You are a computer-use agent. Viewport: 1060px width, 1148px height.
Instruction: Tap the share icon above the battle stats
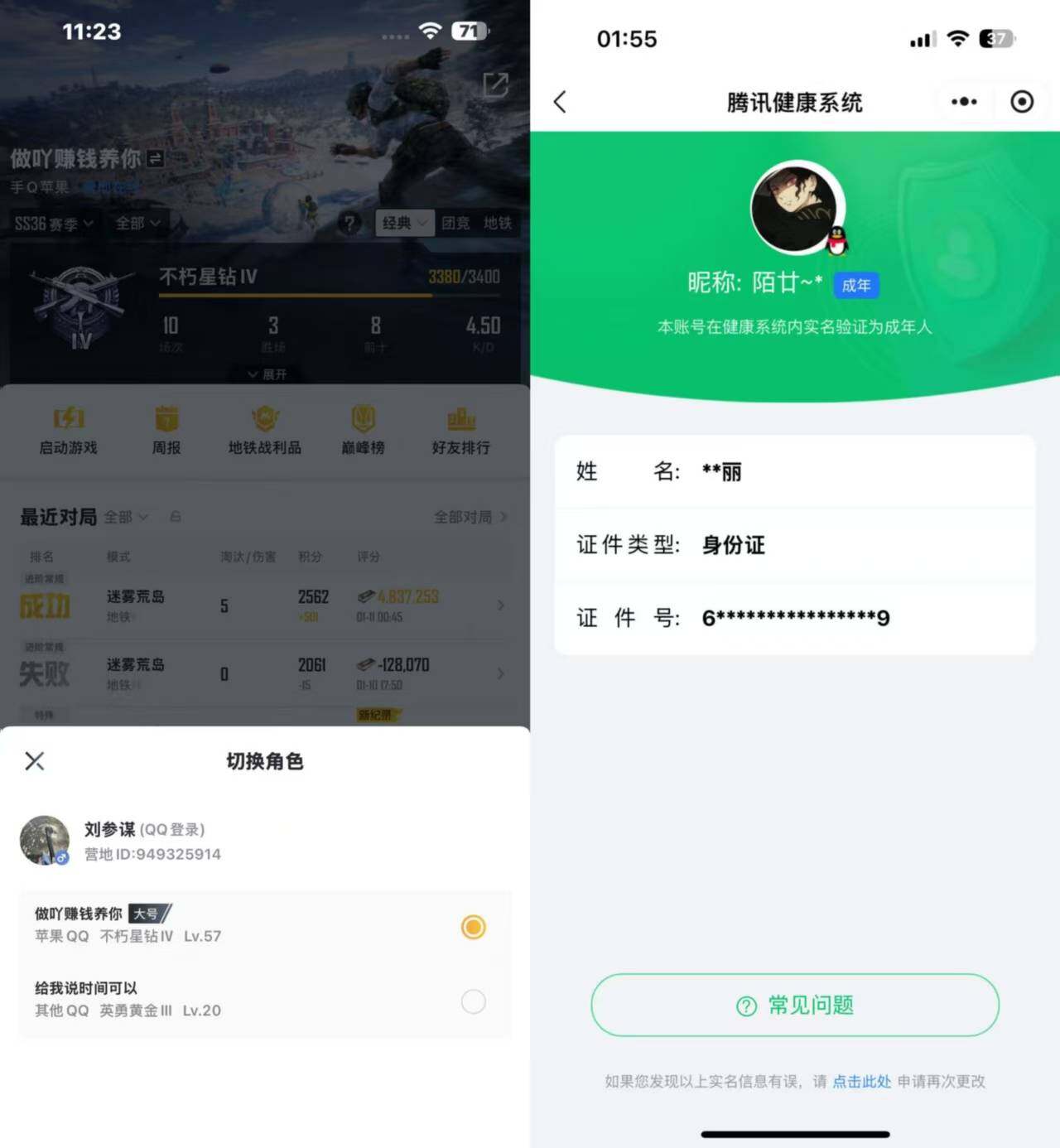tap(497, 85)
